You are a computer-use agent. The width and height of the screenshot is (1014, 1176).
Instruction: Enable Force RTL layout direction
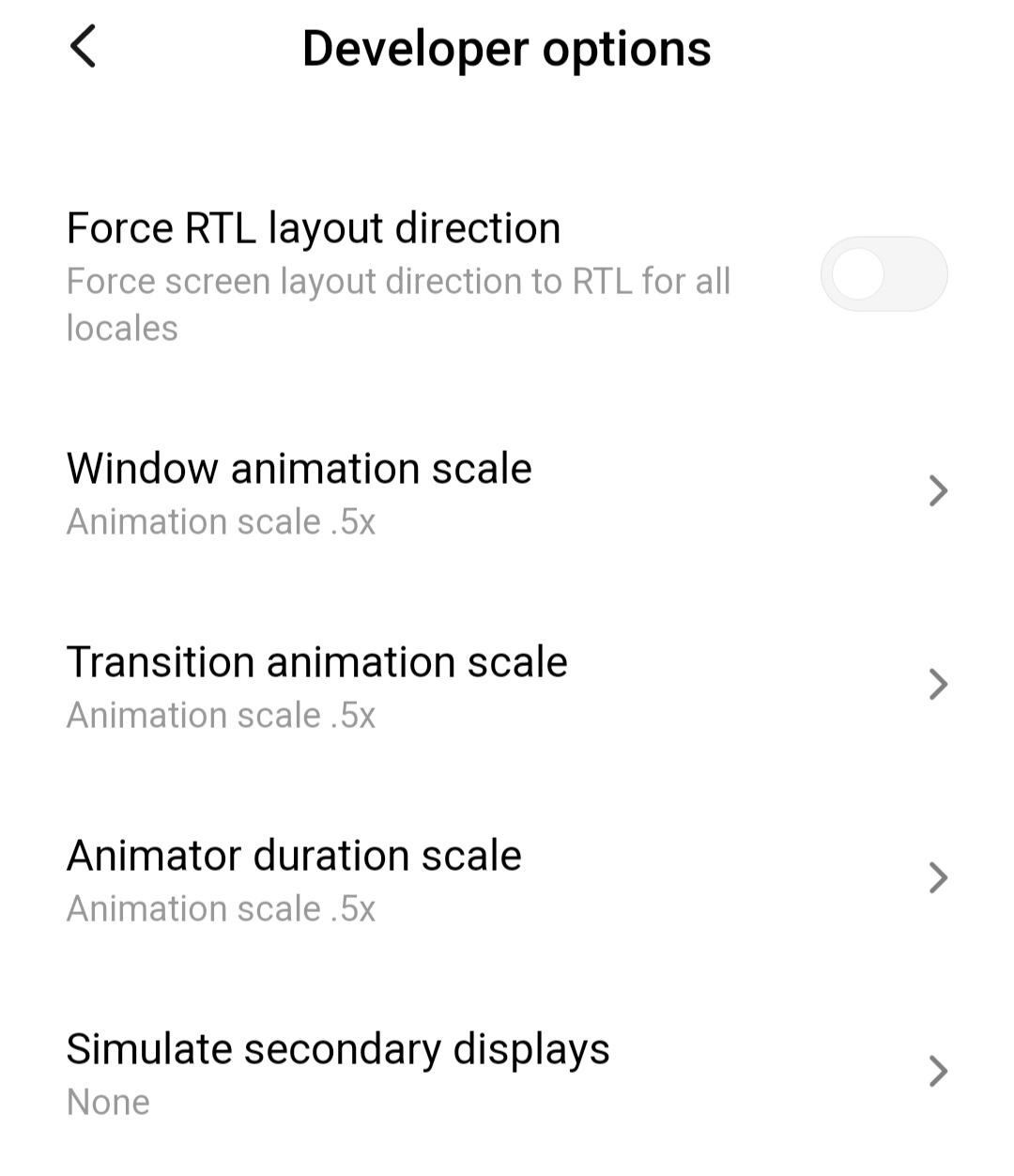(x=883, y=274)
